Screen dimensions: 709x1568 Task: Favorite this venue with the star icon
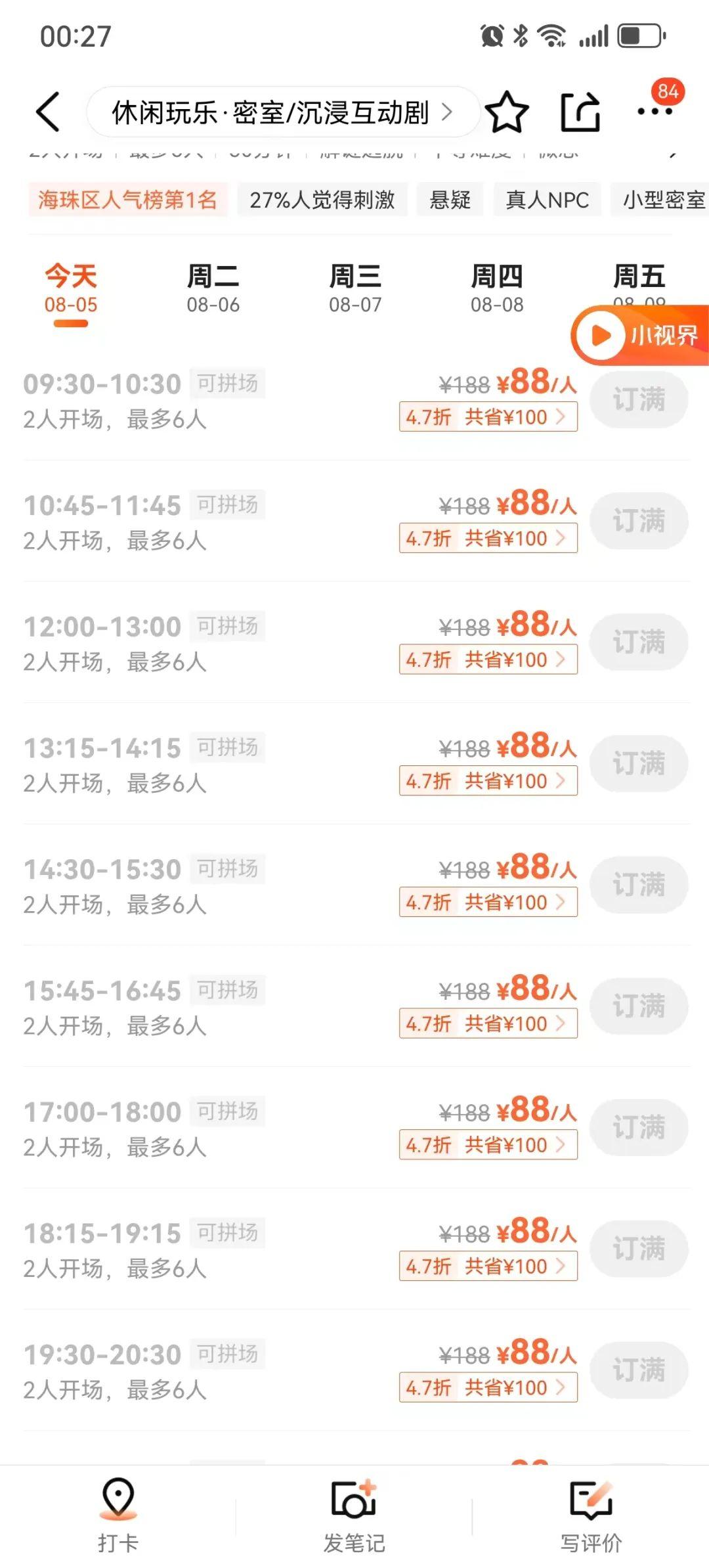pos(507,112)
